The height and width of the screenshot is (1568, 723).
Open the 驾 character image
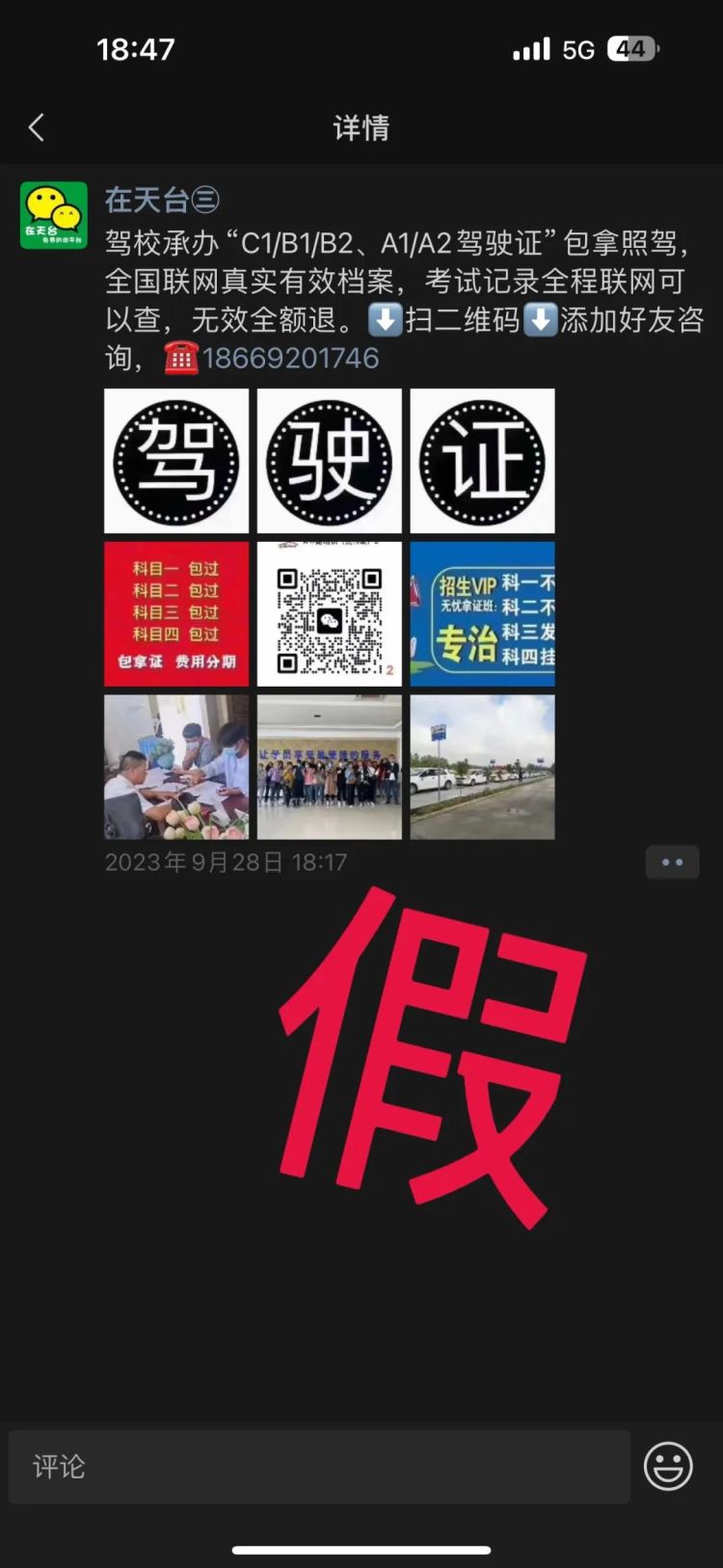click(176, 461)
